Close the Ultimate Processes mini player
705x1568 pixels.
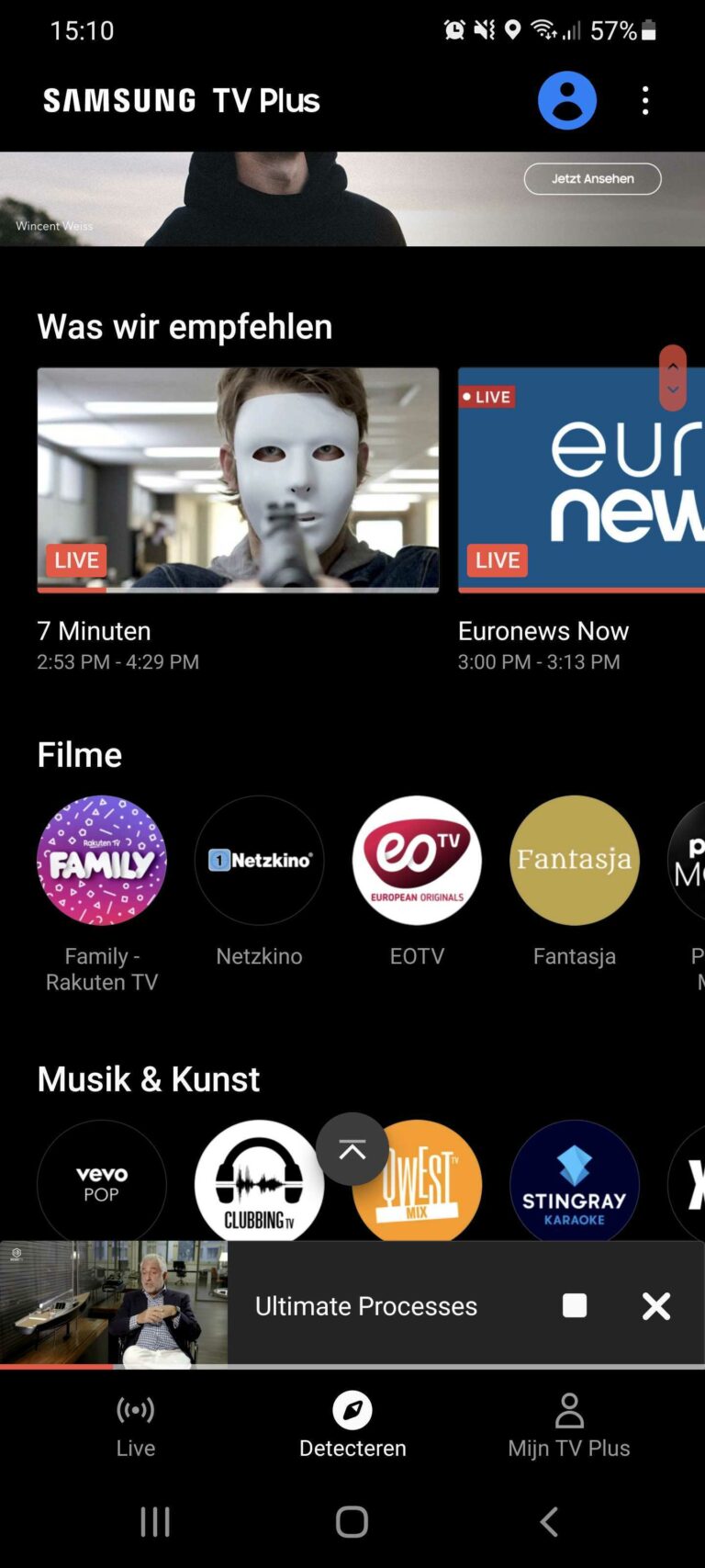point(656,1305)
